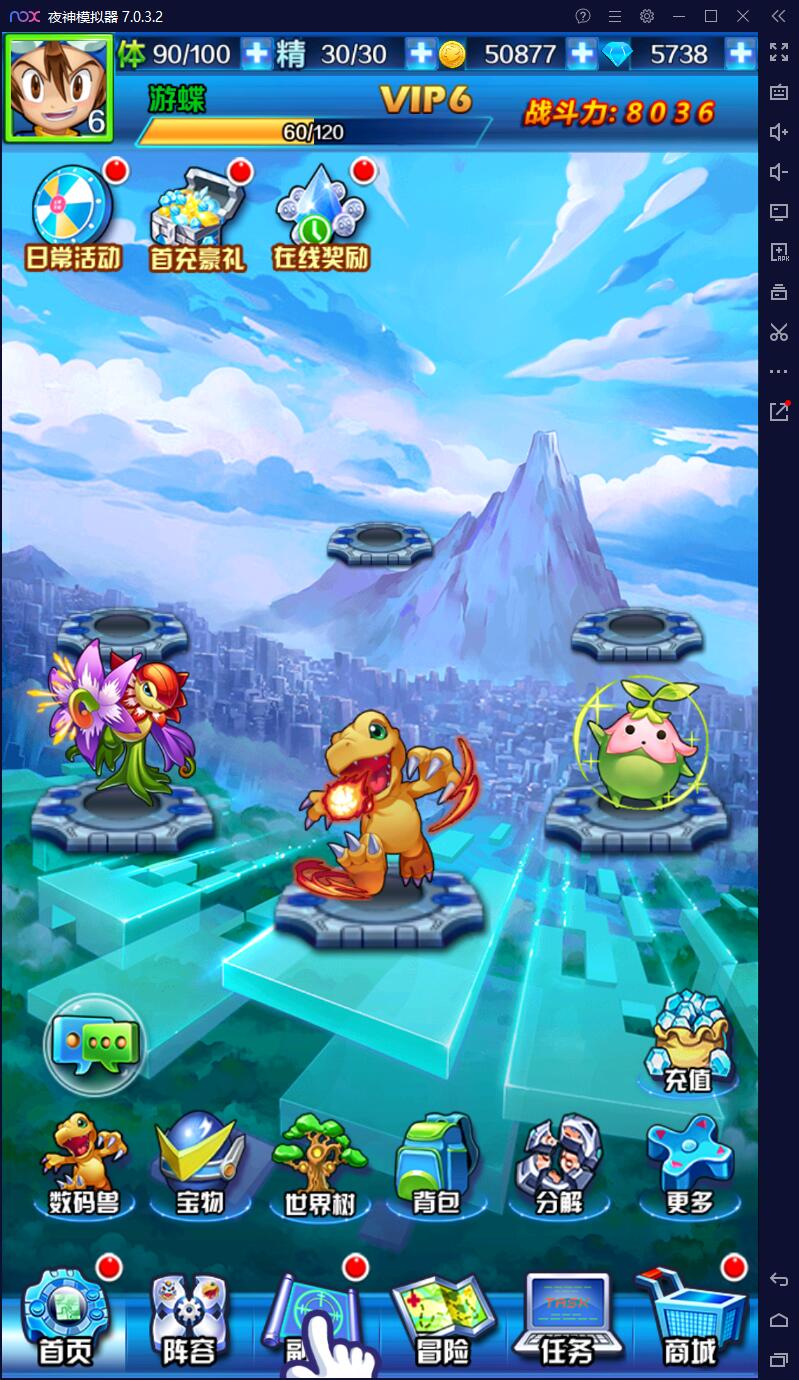
Task: Claim 在线奖励 online reward
Action: [x=321, y=217]
